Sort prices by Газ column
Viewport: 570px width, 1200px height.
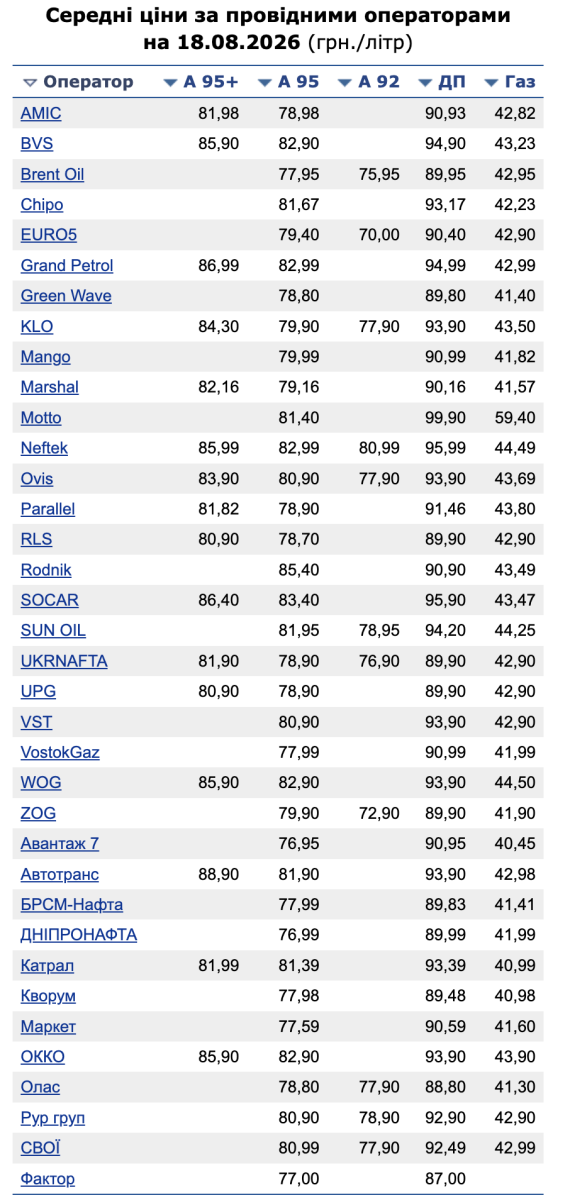[x=509, y=82]
